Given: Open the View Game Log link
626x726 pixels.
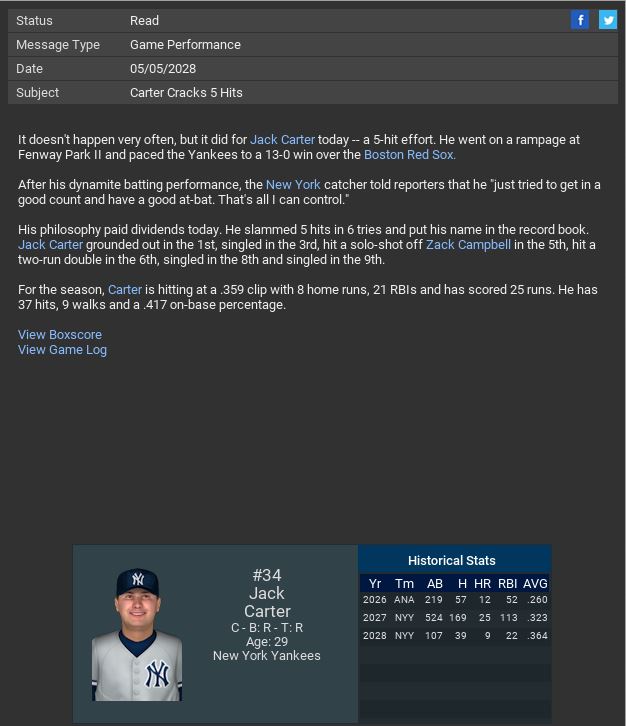Looking at the screenshot, I should [x=62, y=350].
